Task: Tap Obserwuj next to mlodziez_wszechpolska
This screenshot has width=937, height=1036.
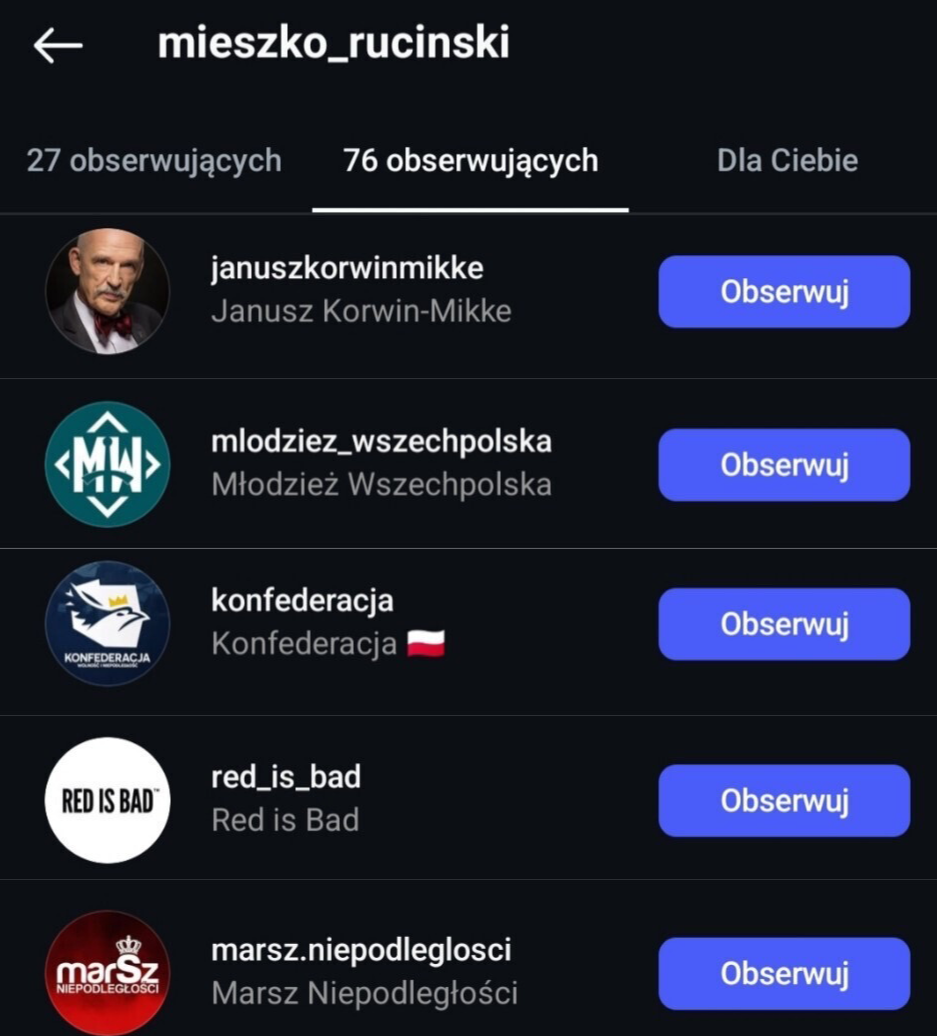Action: (784, 465)
